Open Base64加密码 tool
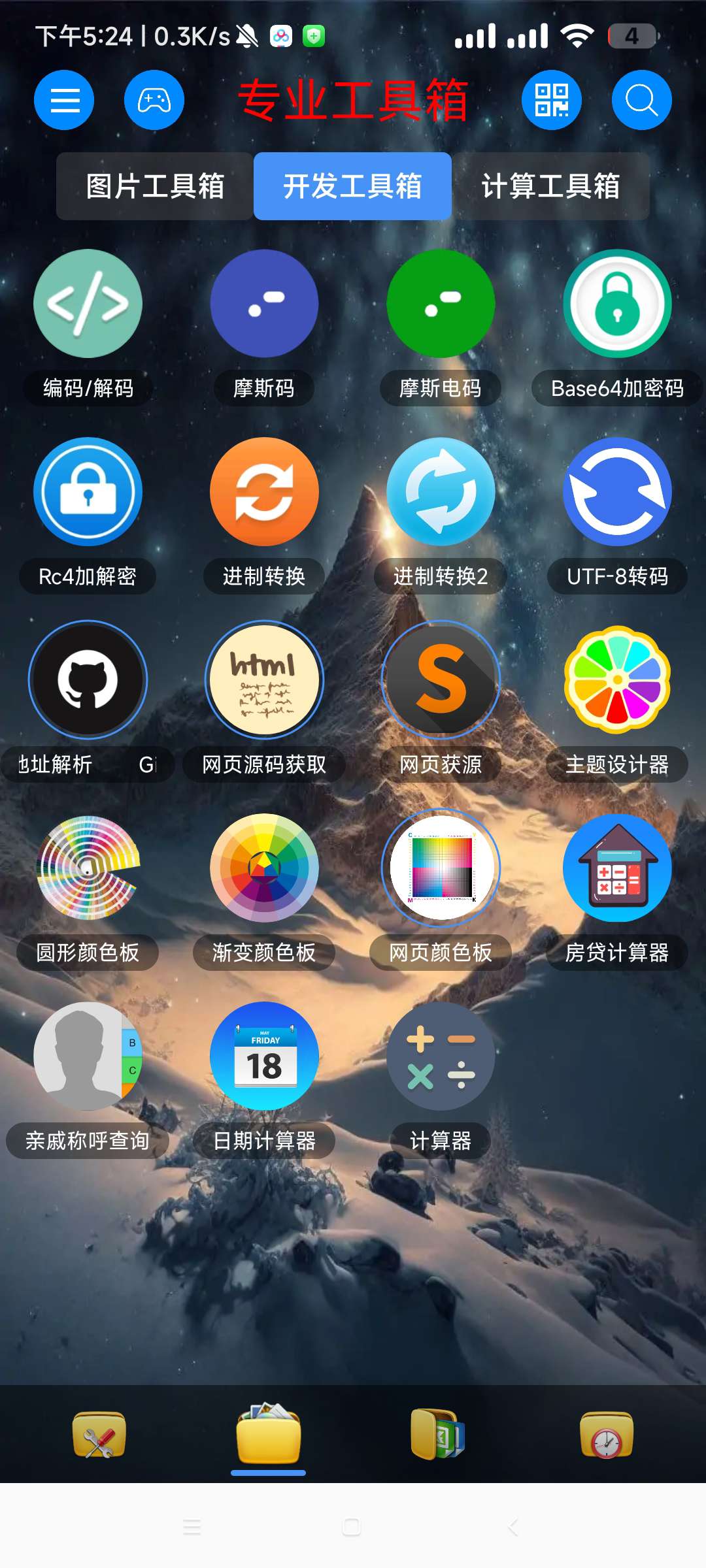Screen dimensions: 706x1568 point(617,304)
